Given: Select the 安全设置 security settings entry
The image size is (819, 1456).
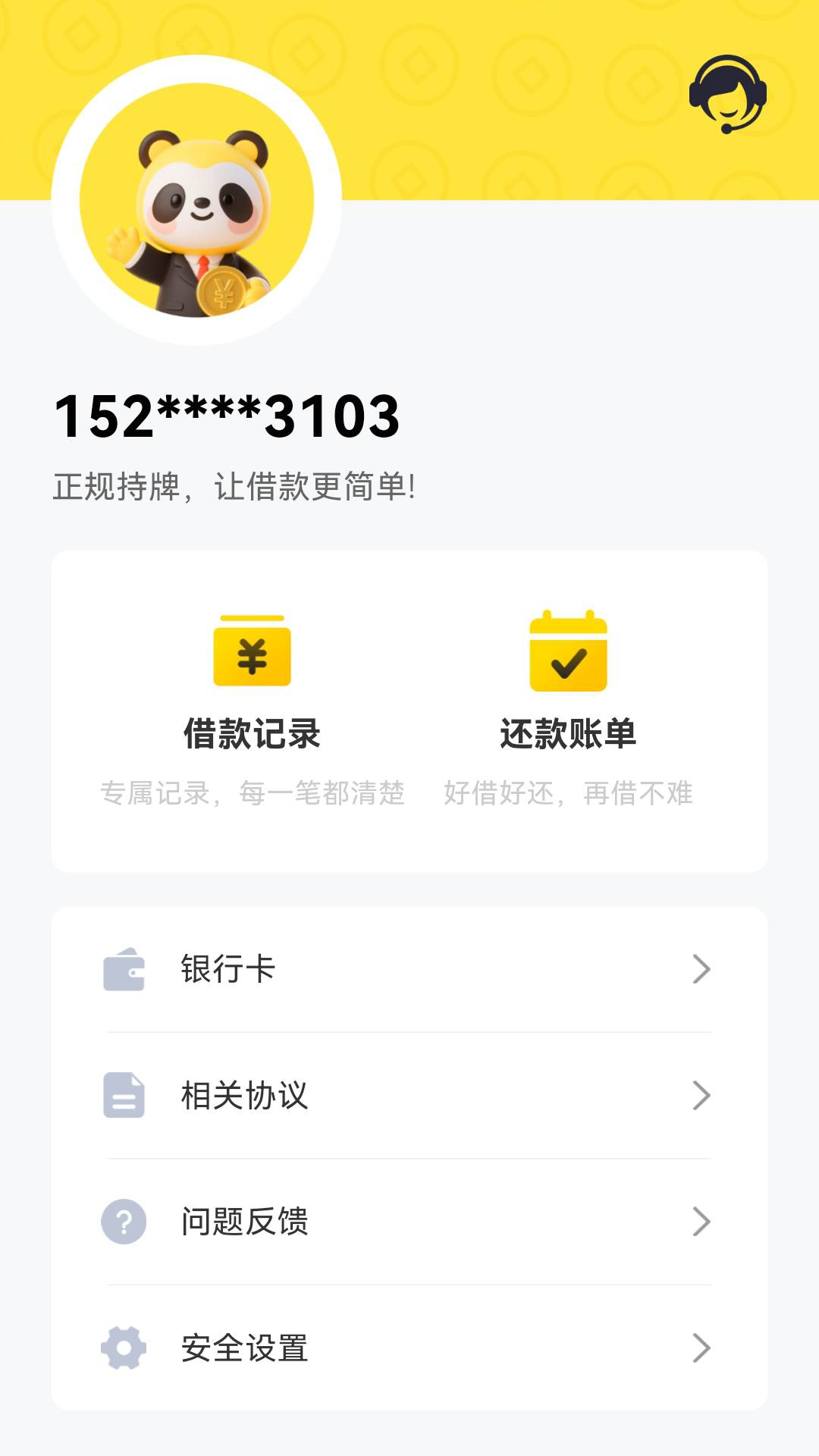Looking at the screenshot, I should 243,1345.
